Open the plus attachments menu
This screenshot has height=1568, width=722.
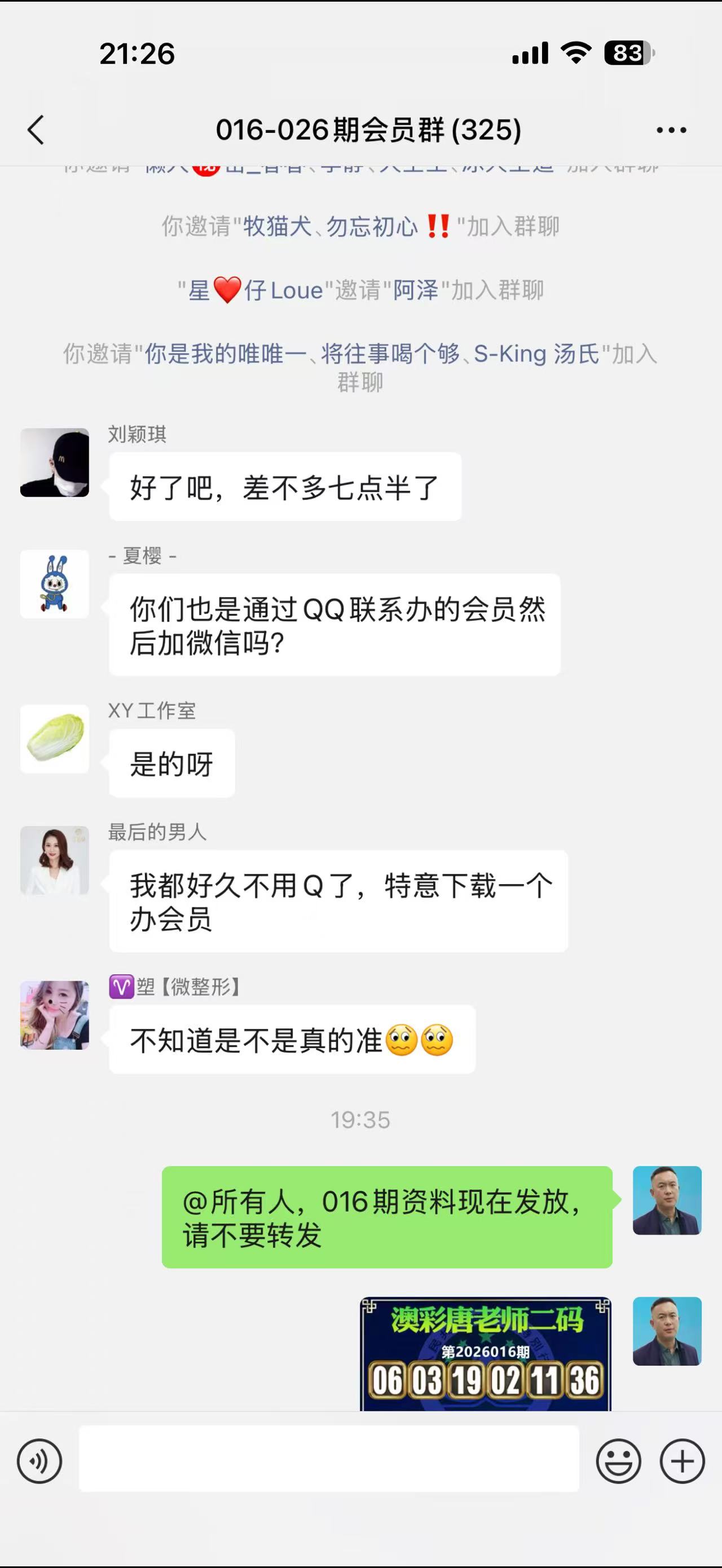click(683, 1461)
